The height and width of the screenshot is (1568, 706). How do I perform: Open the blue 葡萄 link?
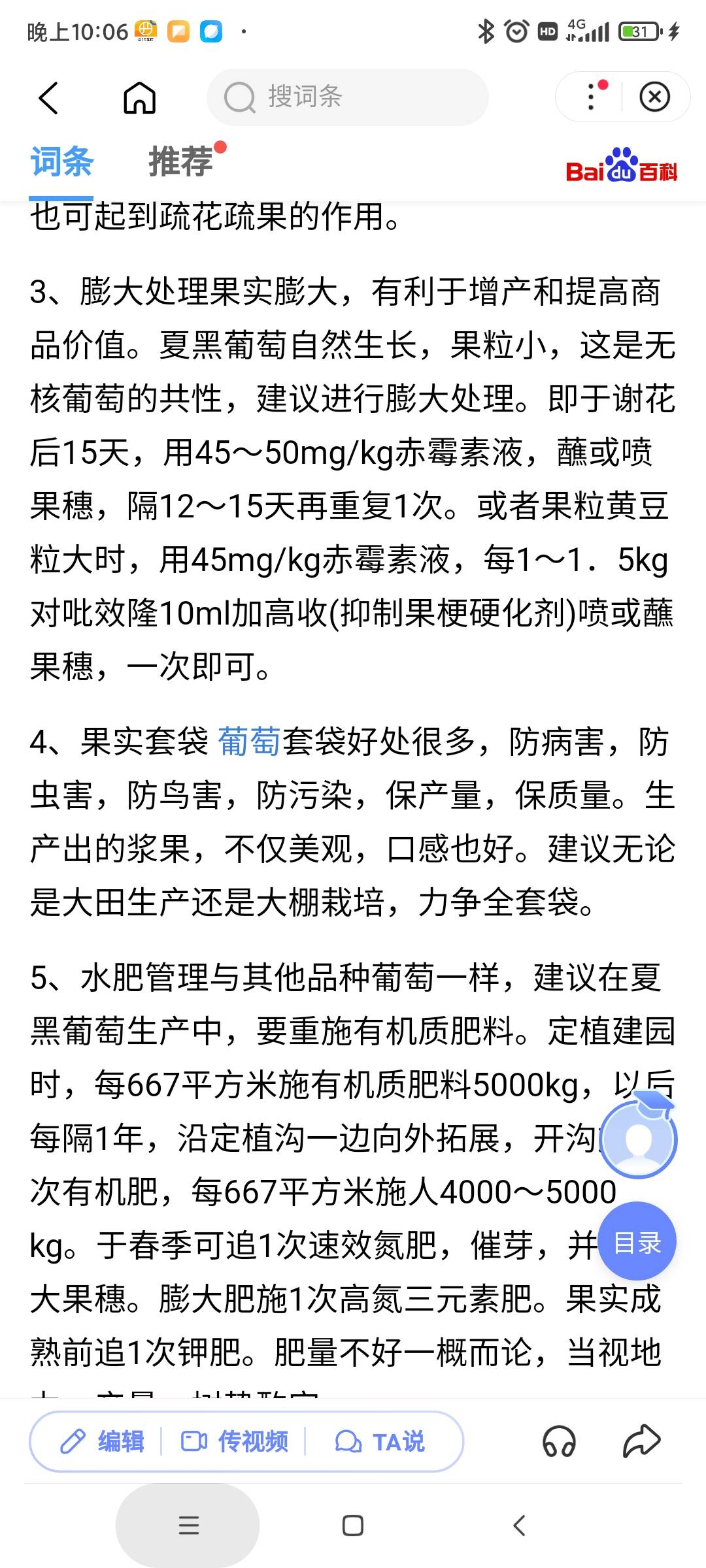coord(249,742)
